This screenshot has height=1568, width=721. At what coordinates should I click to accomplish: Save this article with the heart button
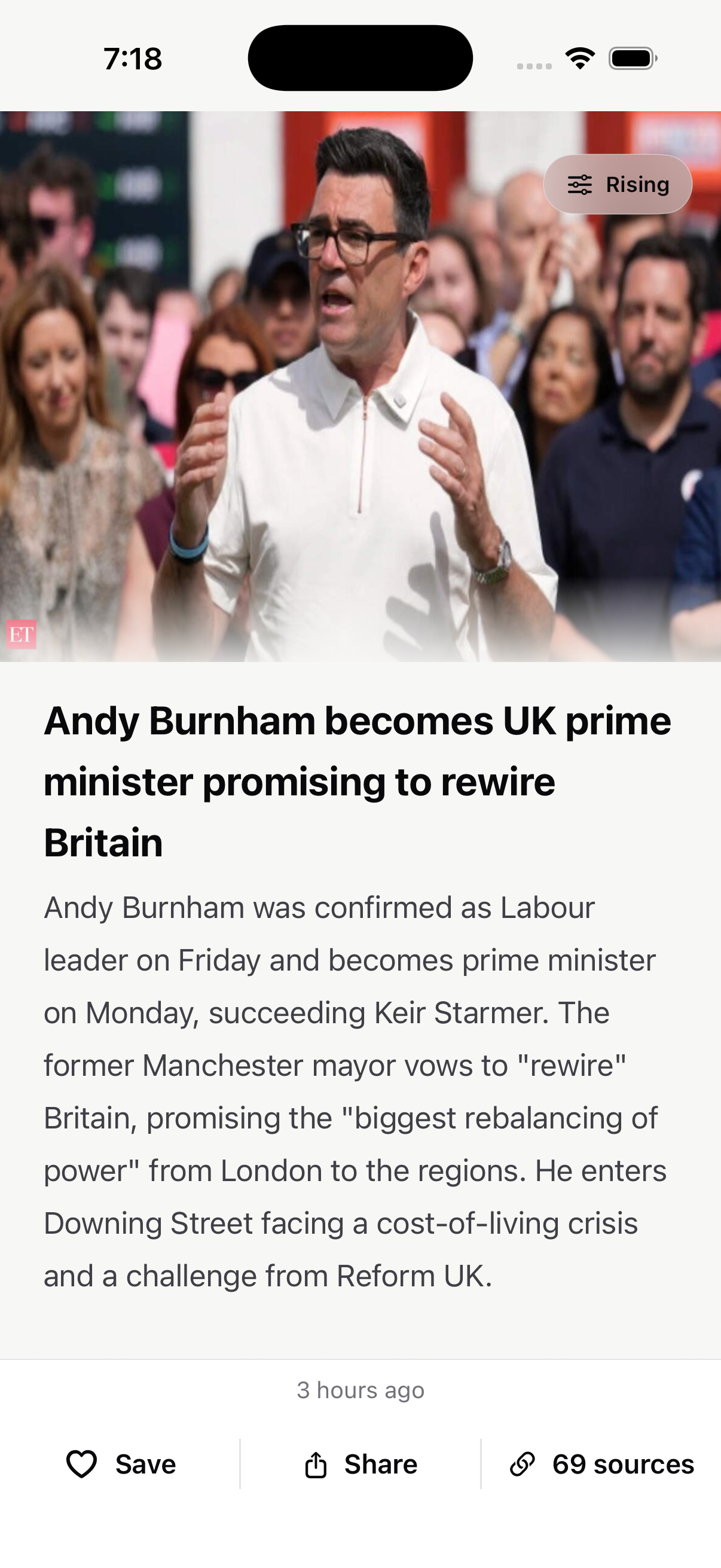coord(121,1464)
